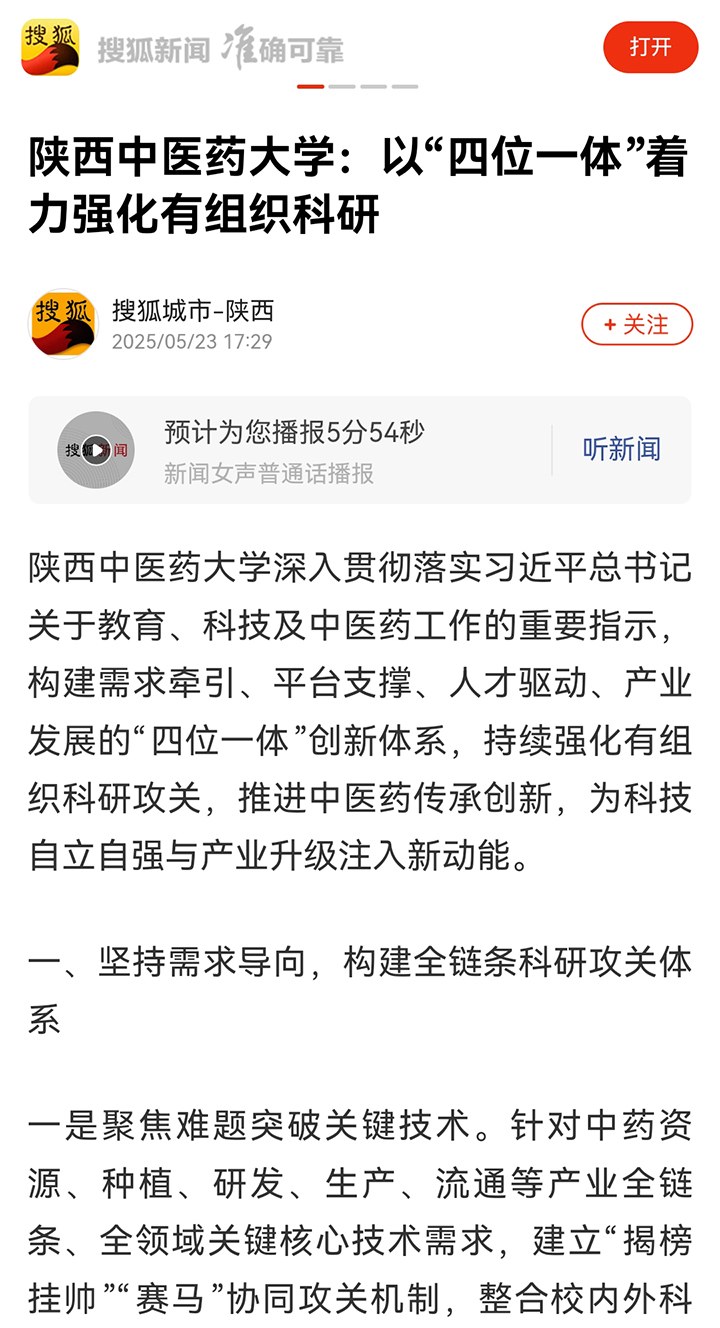
Task: Tap 听新闻 to listen
Action: (621, 450)
